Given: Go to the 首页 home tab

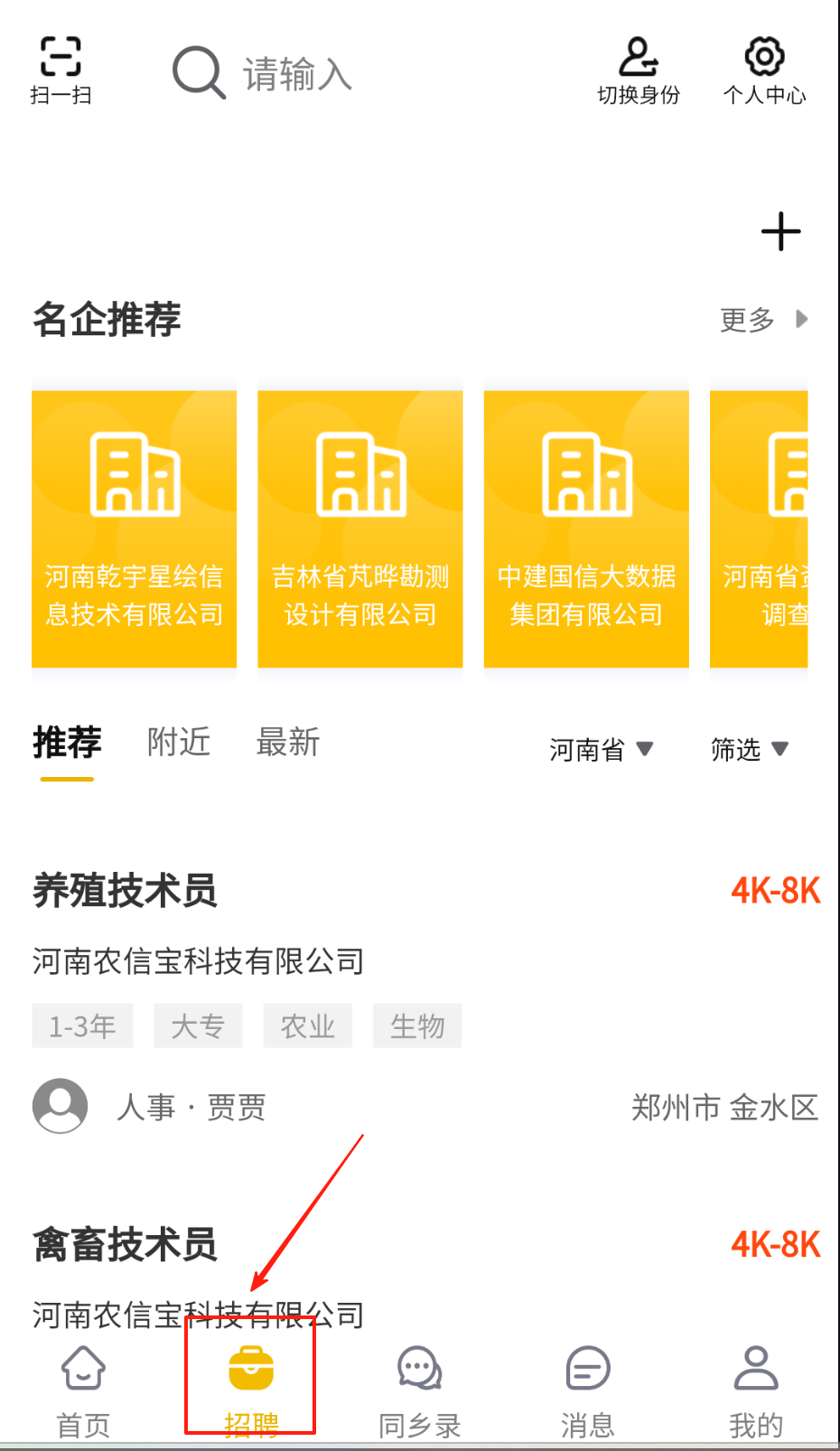Looking at the screenshot, I should [83, 1391].
